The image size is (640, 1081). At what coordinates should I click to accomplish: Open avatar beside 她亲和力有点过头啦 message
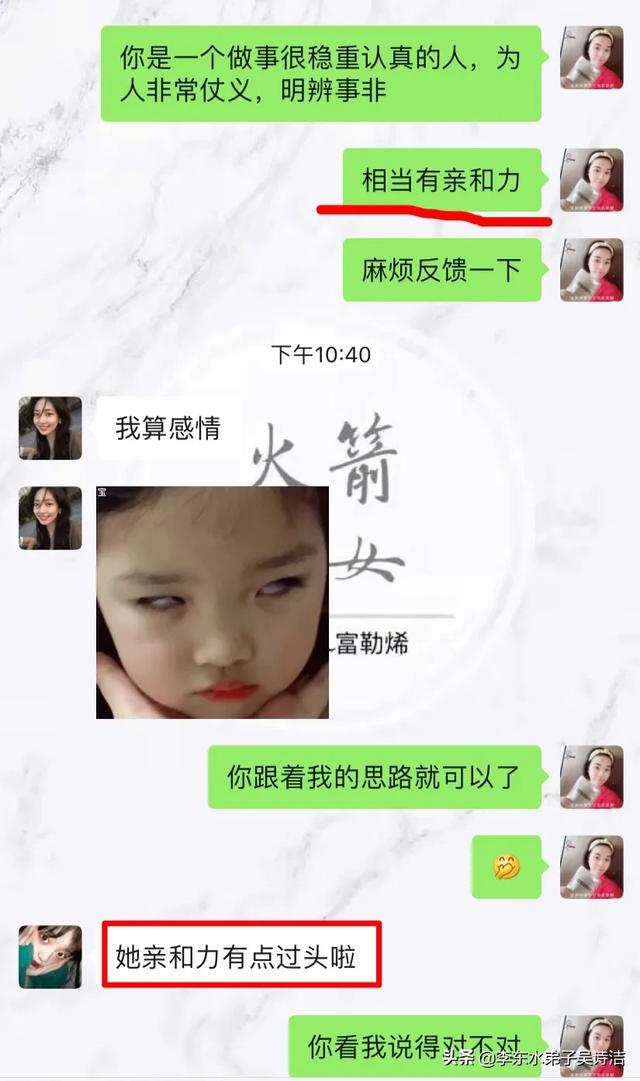pos(50,957)
